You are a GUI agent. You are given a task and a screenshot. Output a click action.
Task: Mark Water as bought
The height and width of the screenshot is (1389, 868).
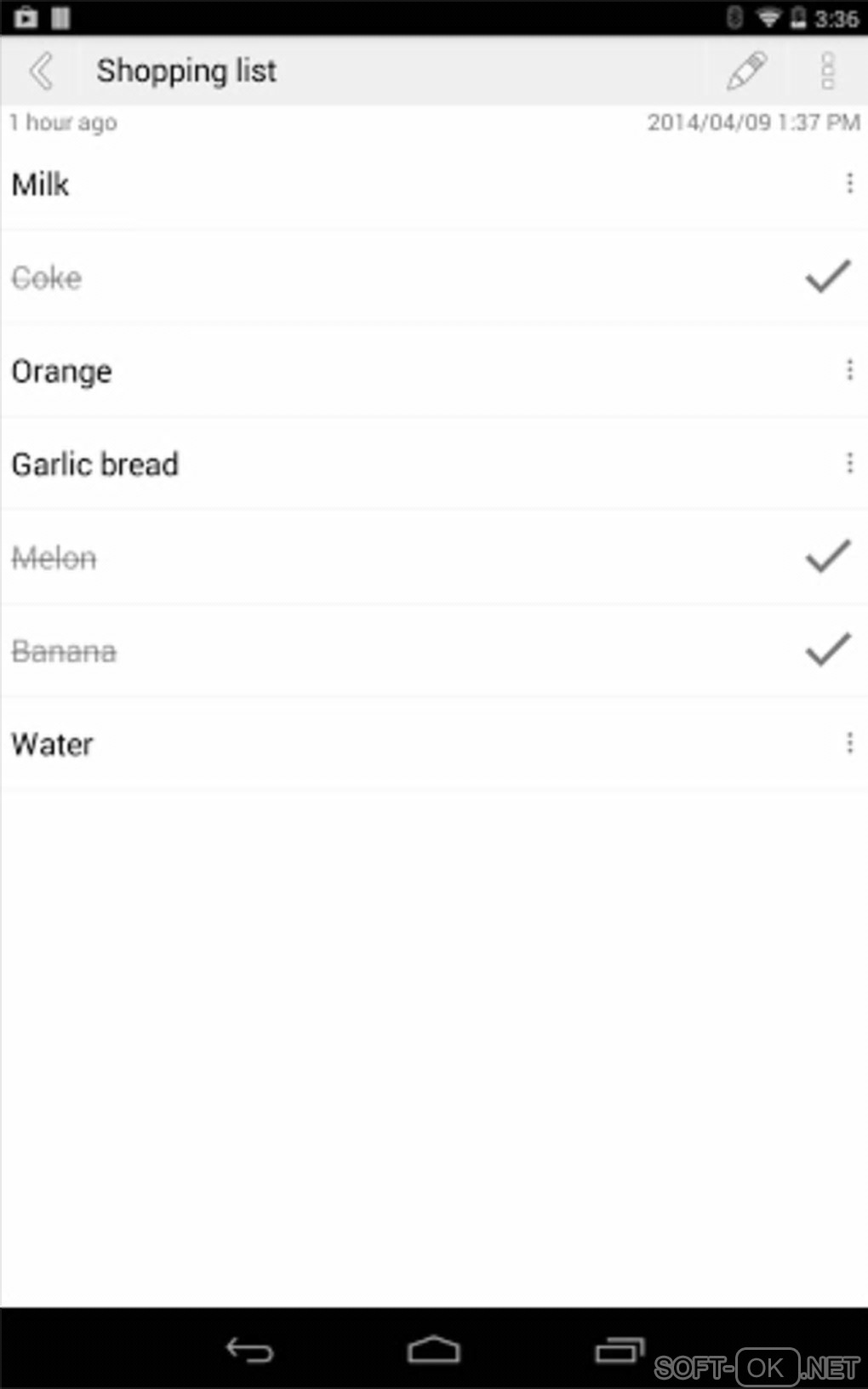coord(52,745)
